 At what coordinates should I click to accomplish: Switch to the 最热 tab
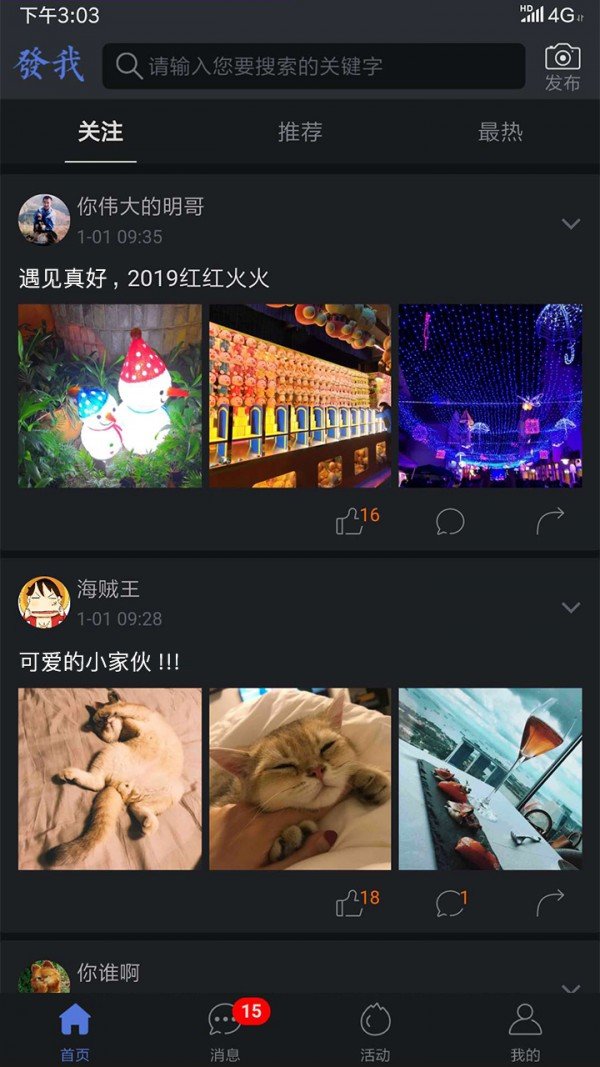pos(500,132)
